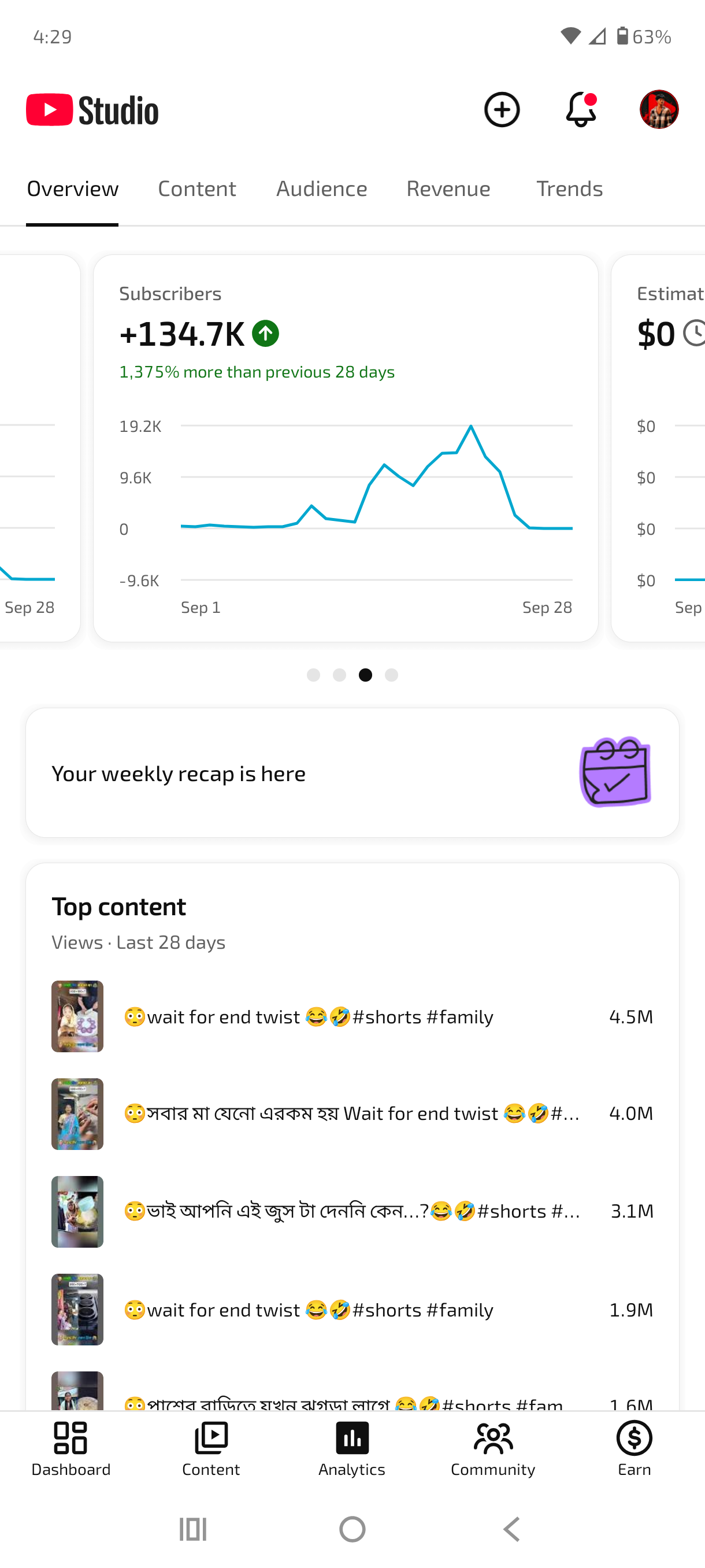Open the notifications bell
This screenshot has width=705, height=1568.
(581, 110)
